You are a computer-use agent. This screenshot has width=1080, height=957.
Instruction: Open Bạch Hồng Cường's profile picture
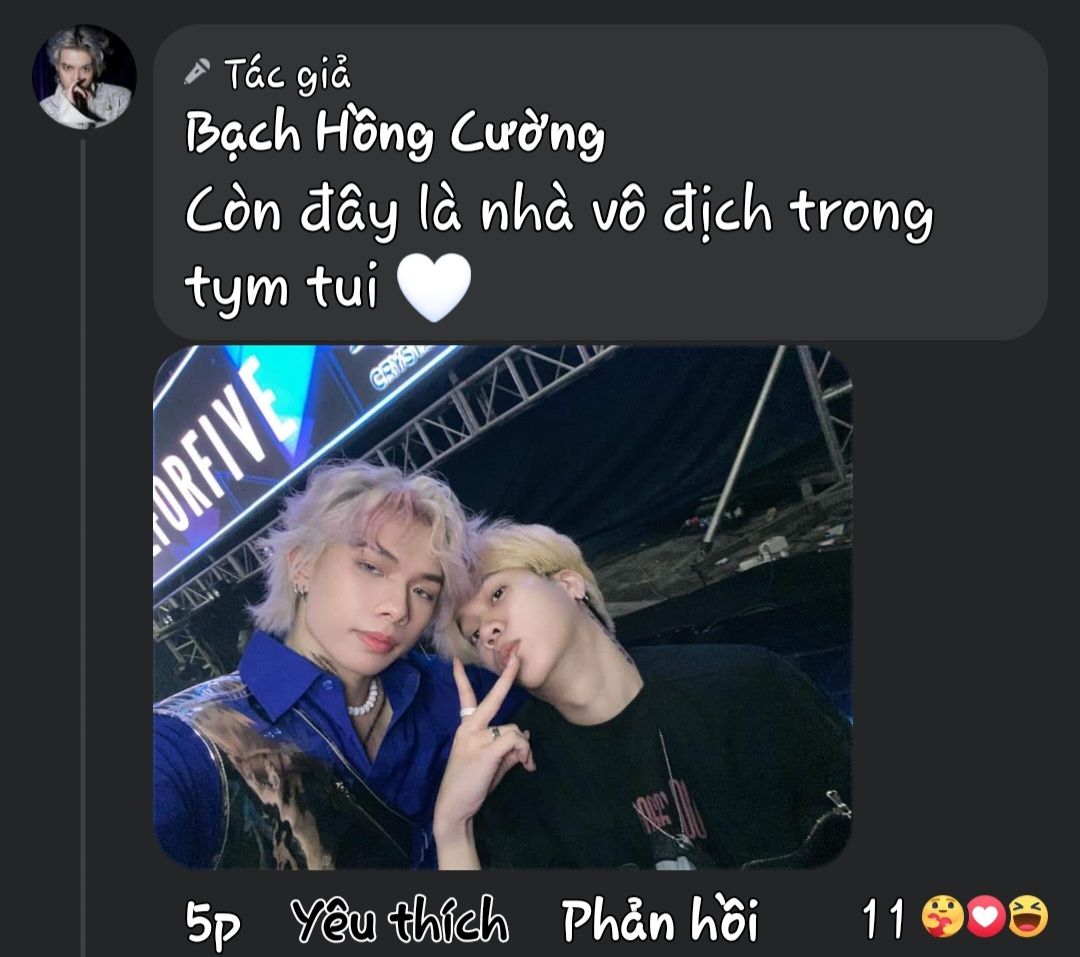point(84,77)
